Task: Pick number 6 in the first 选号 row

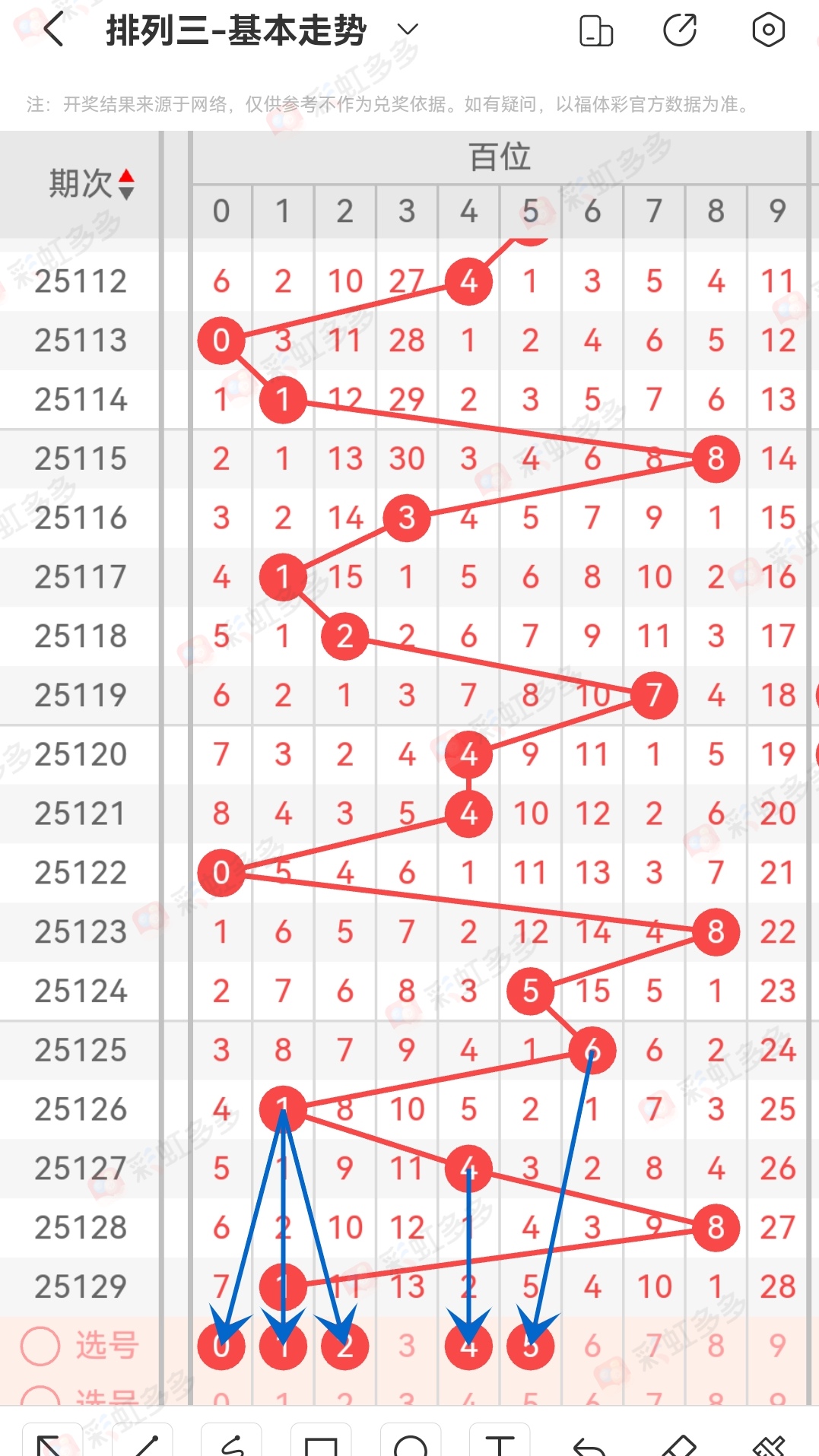Action: (592, 1346)
